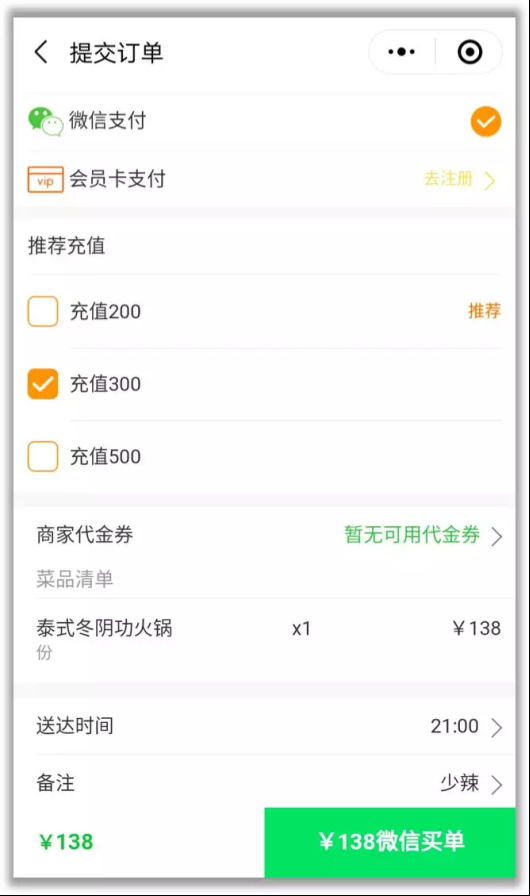Pay with the ¥138微信买单 button
The image size is (530, 896).
(x=390, y=842)
